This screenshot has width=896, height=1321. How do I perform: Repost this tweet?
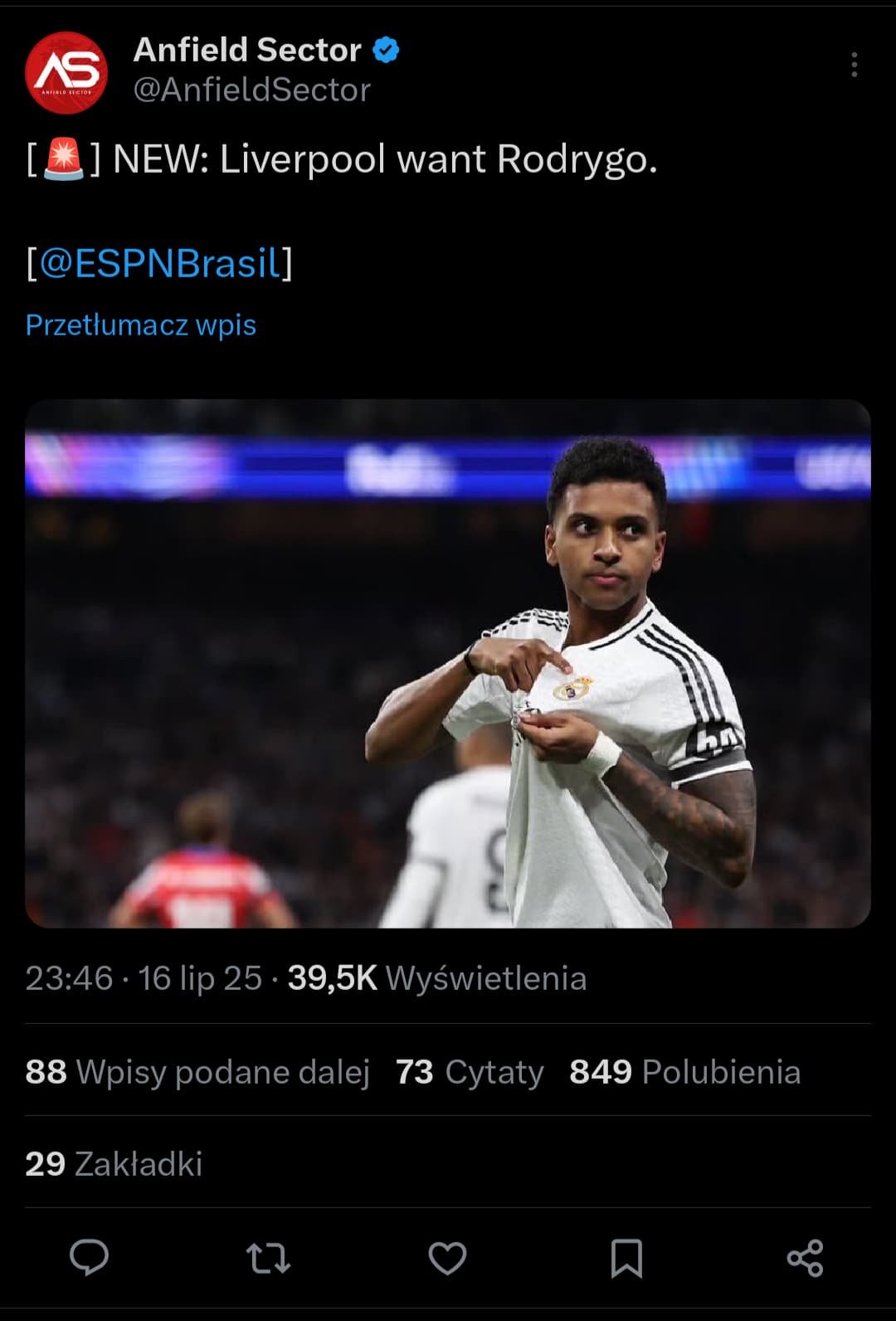coord(268,1257)
